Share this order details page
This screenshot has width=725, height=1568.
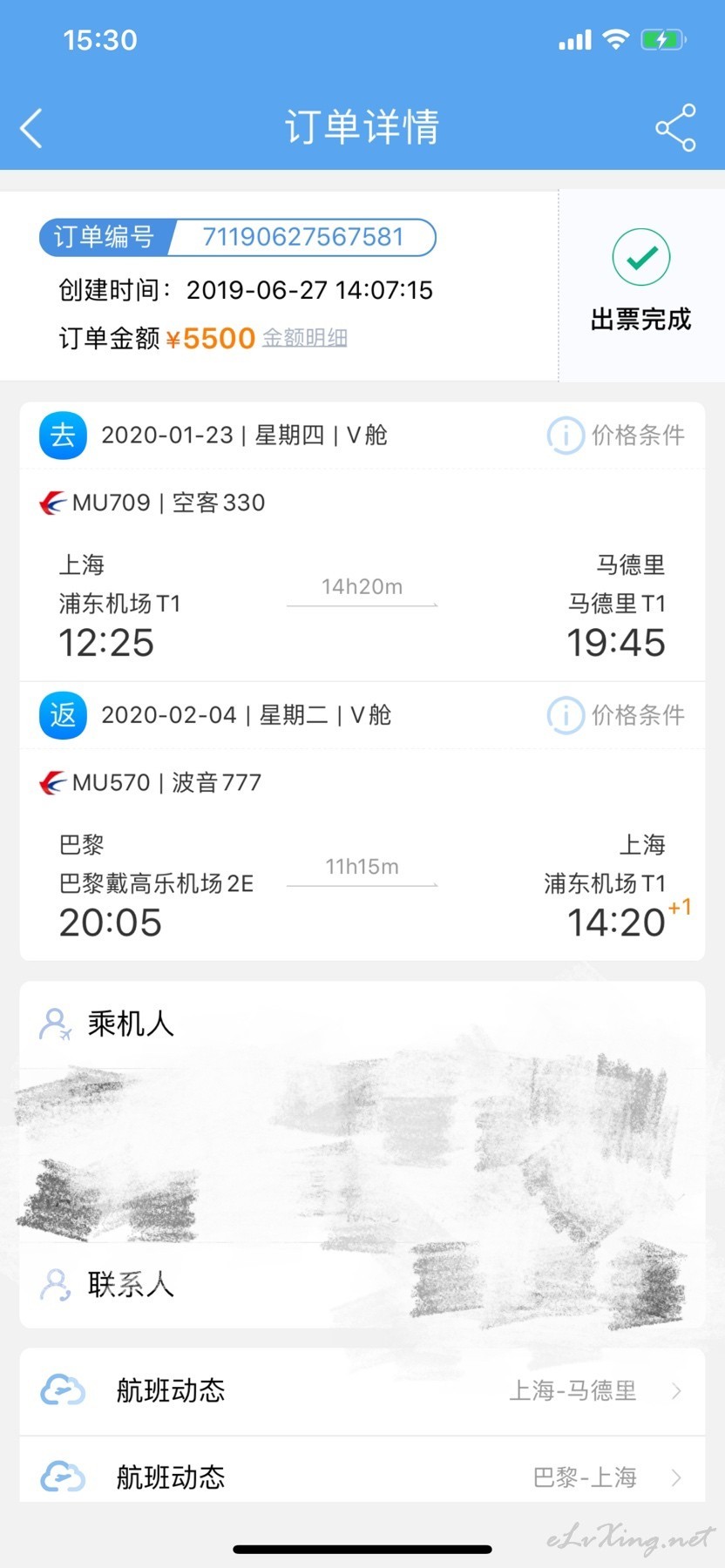tap(675, 128)
